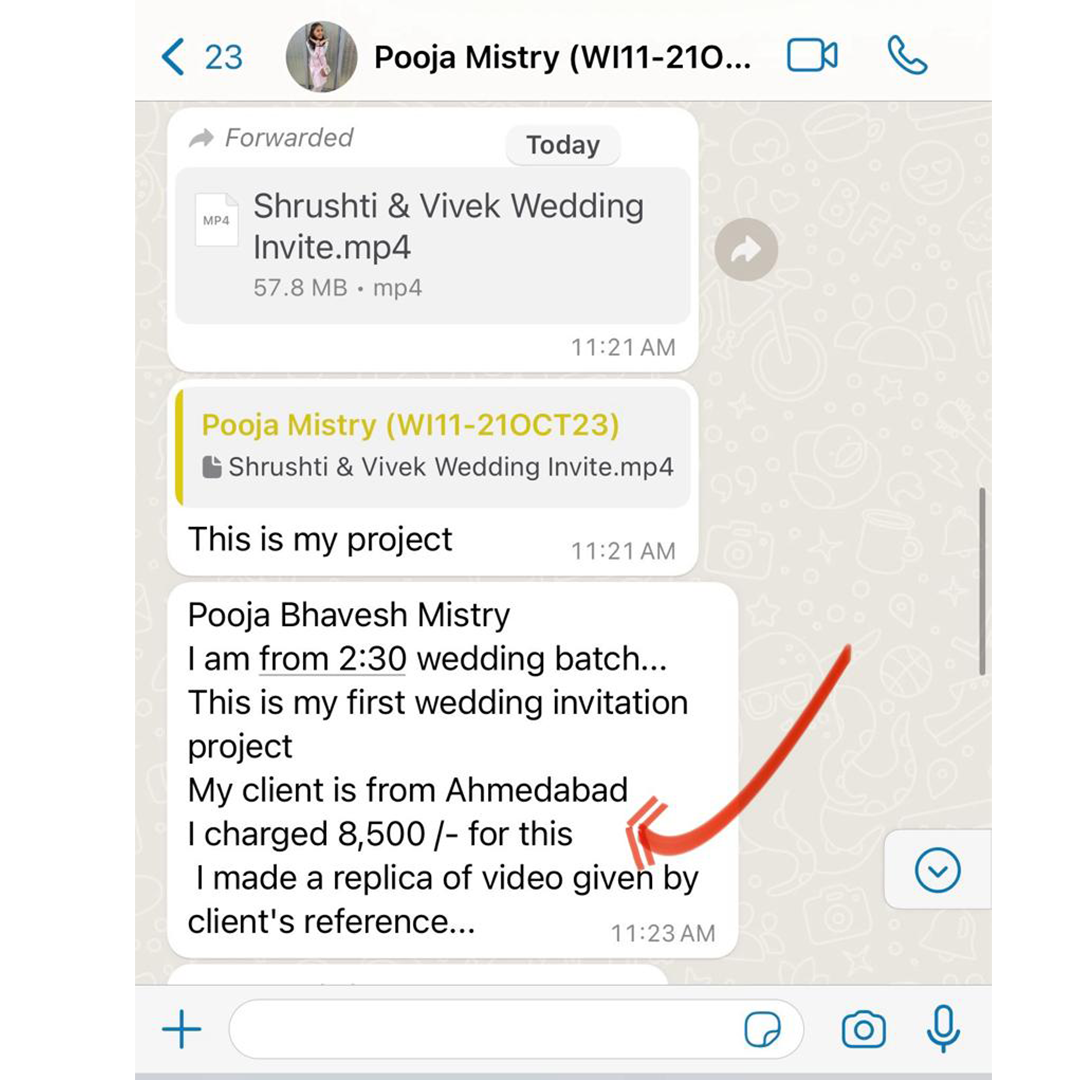Tap the 2:30 time link
The height and width of the screenshot is (1080, 1080).
337,659
